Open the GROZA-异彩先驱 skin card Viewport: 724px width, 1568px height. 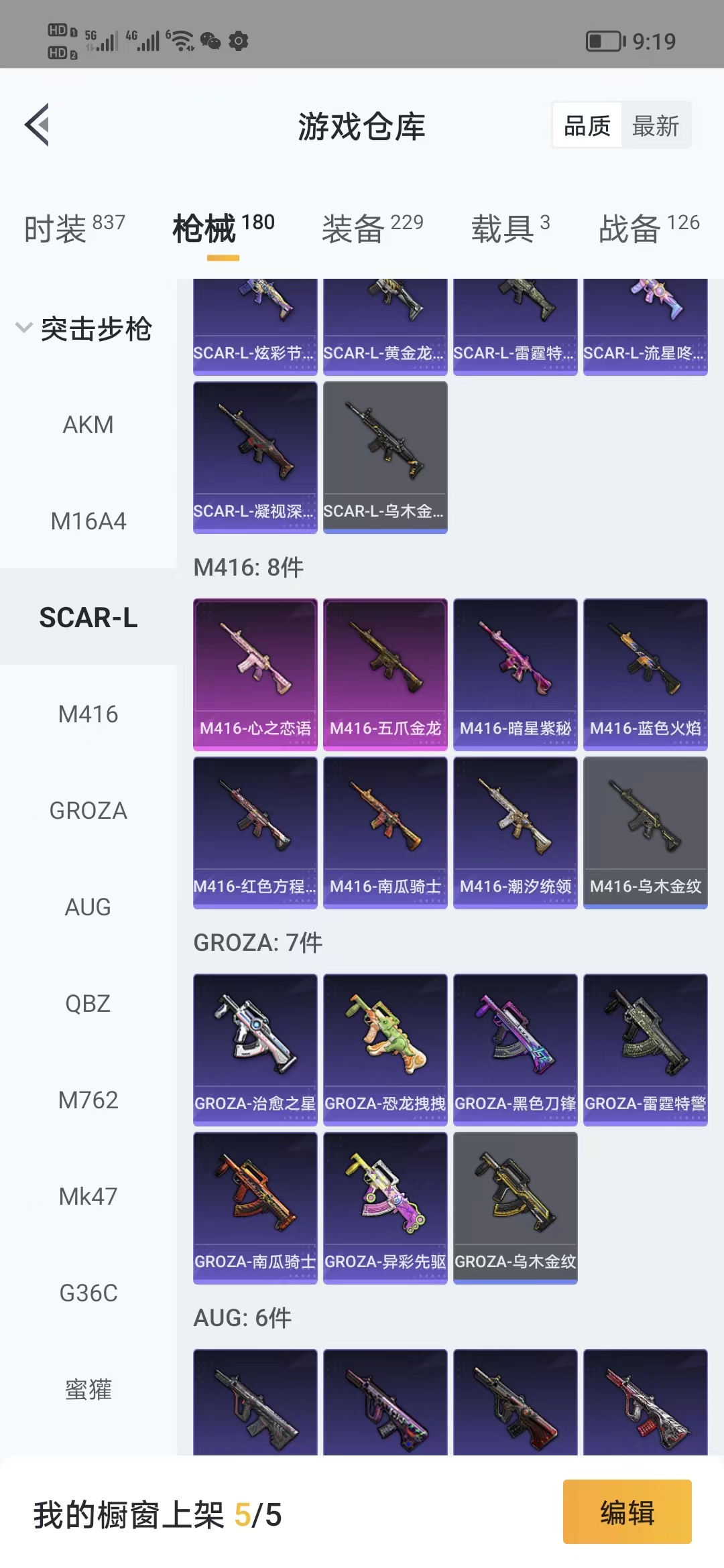(x=385, y=1207)
